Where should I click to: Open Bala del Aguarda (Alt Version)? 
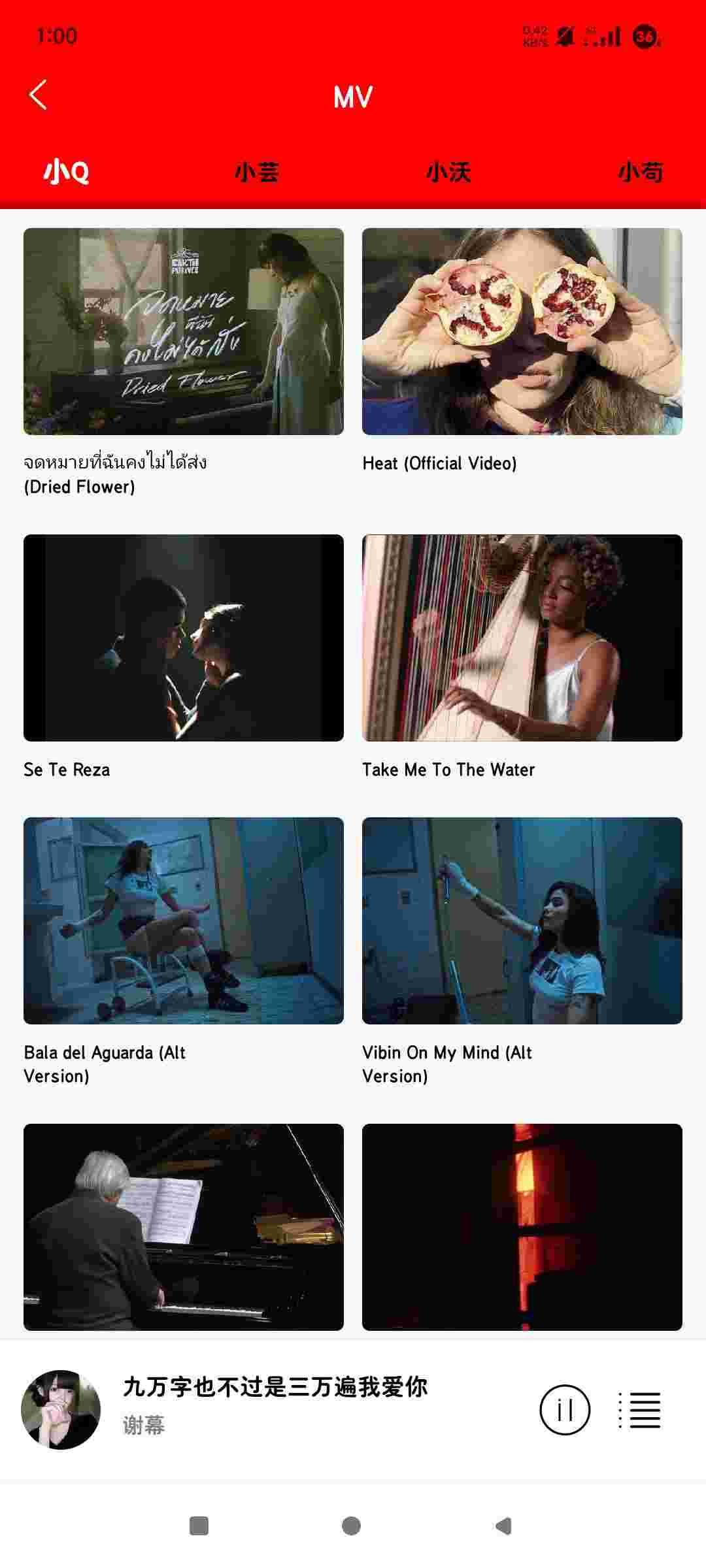point(184,921)
